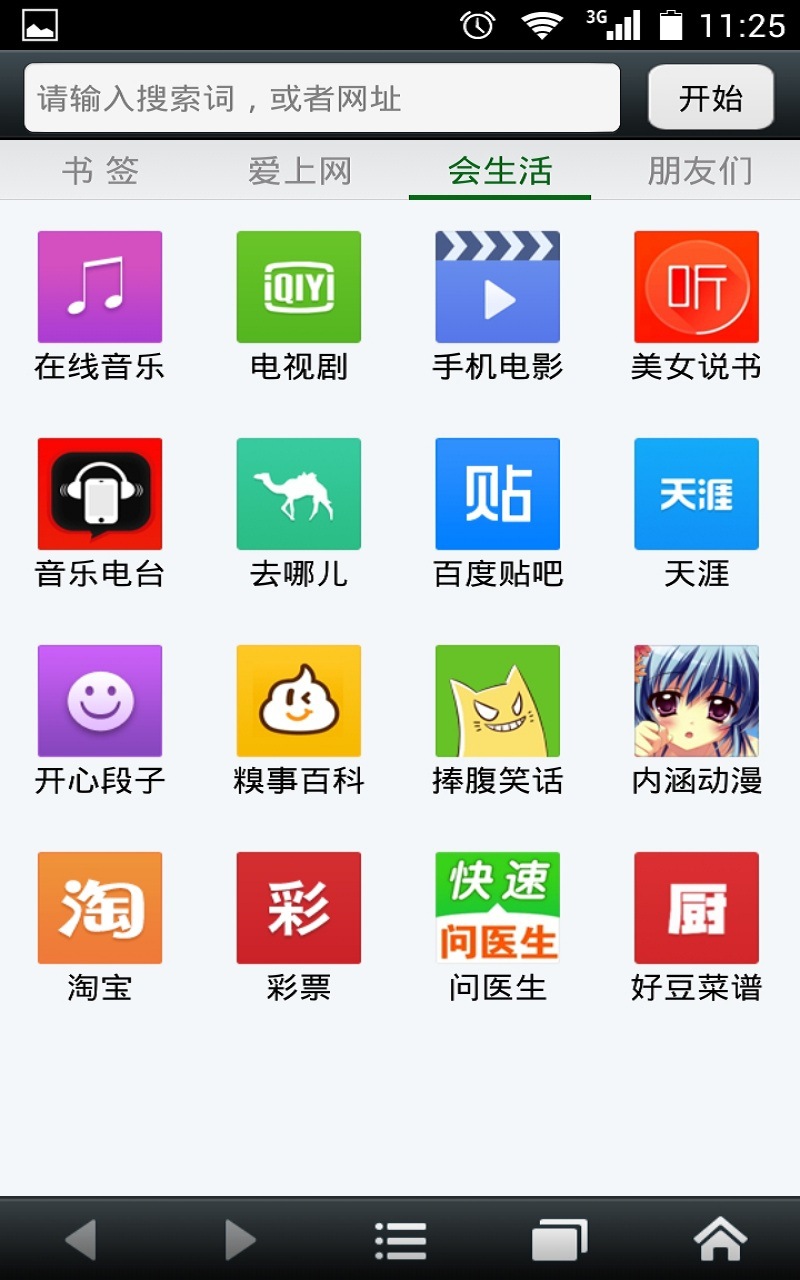Launch 手机电影 shortcut
Viewport: 800px width, 1280px height.
498,288
